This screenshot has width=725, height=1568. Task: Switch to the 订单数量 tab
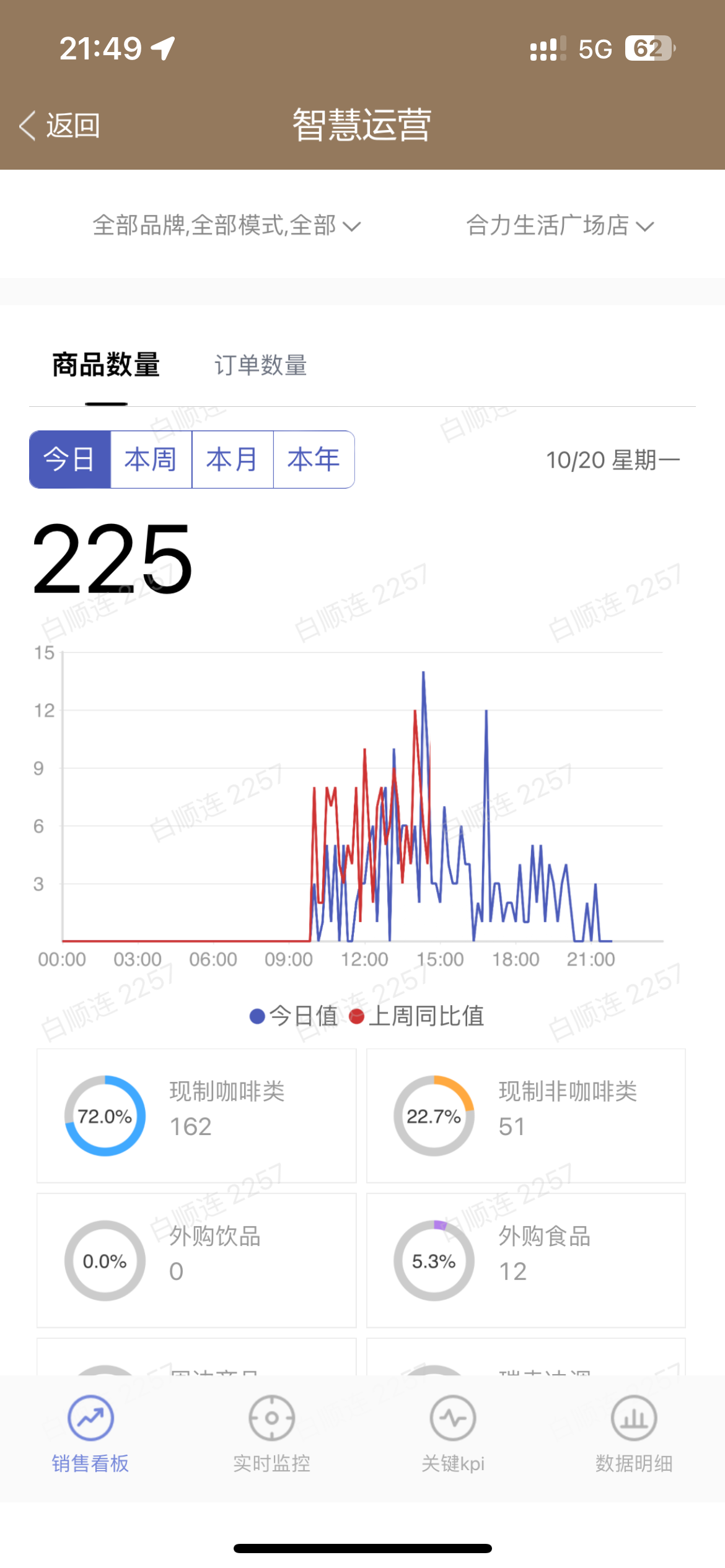tap(260, 365)
